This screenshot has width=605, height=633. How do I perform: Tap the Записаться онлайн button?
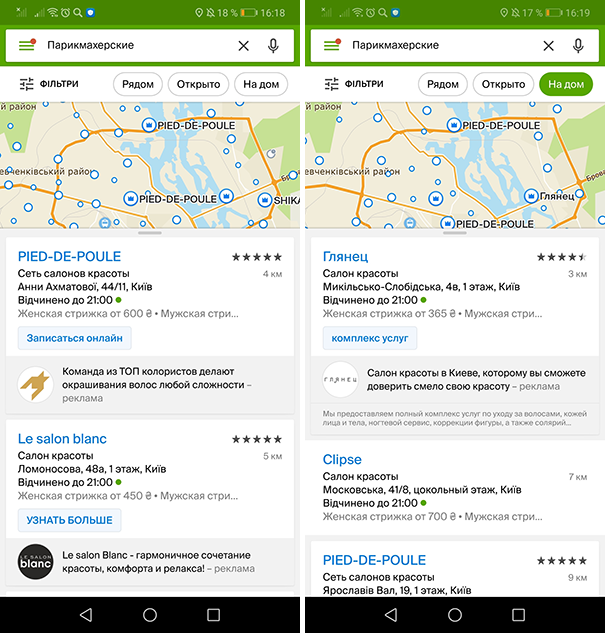75,338
